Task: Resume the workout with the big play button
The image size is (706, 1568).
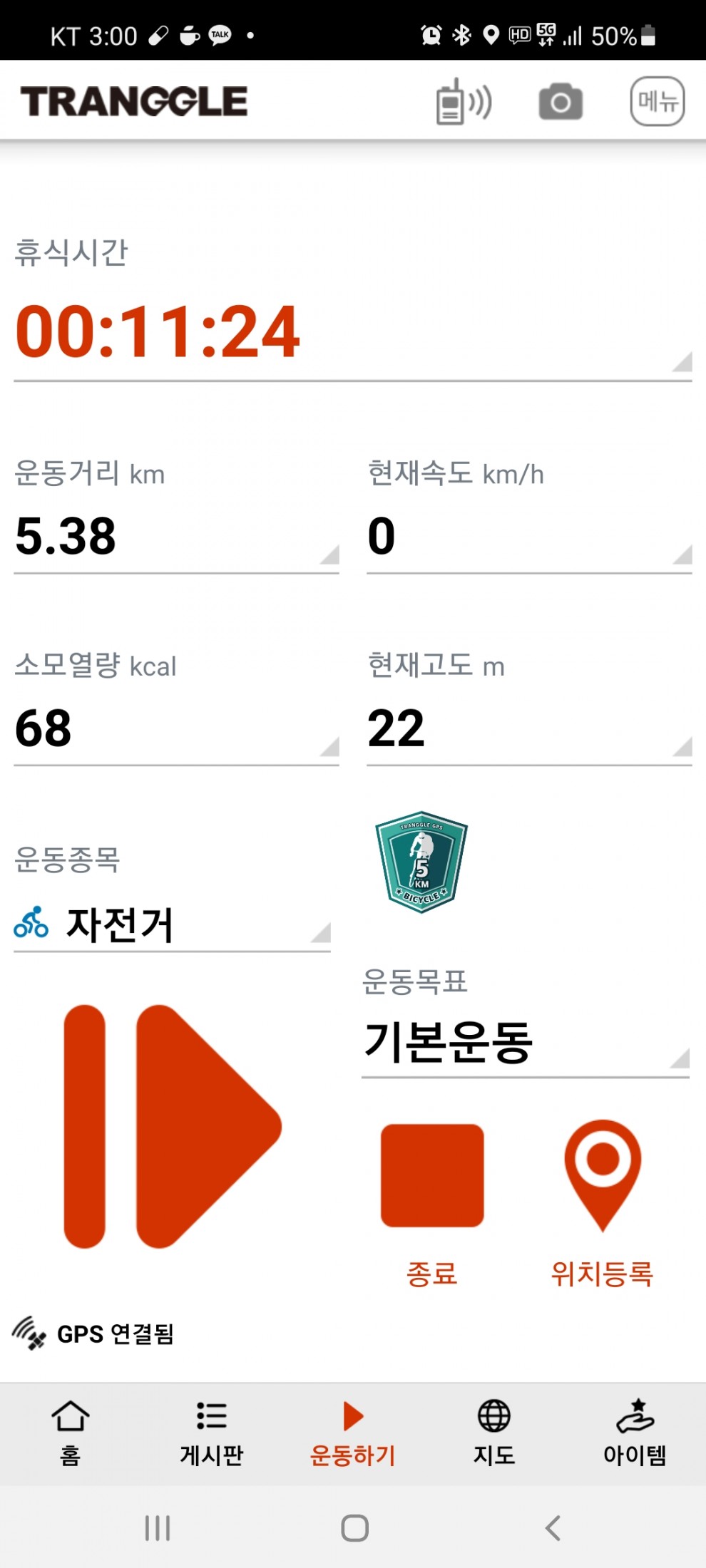Action: [173, 1126]
